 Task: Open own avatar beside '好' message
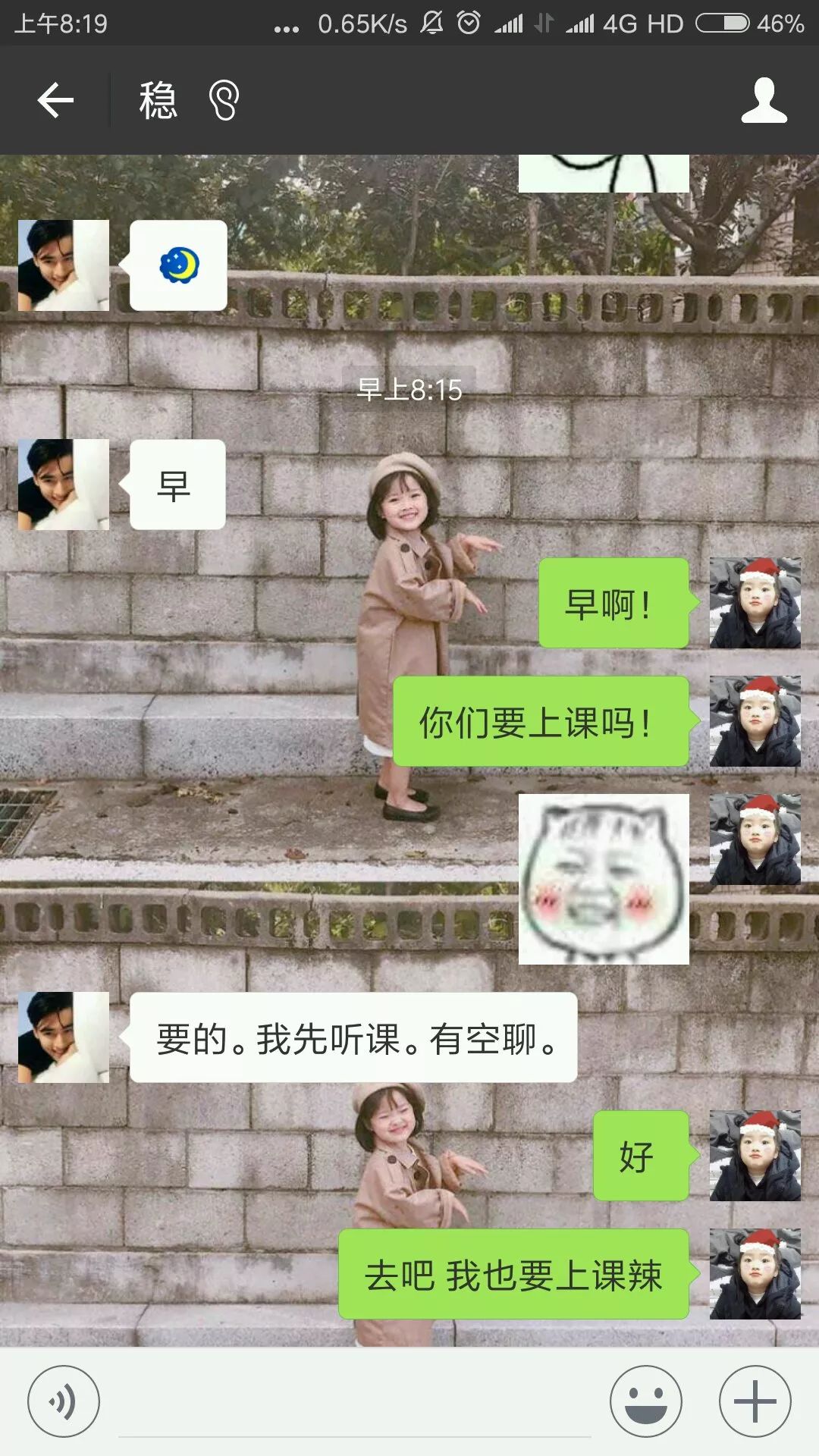[755, 1156]
